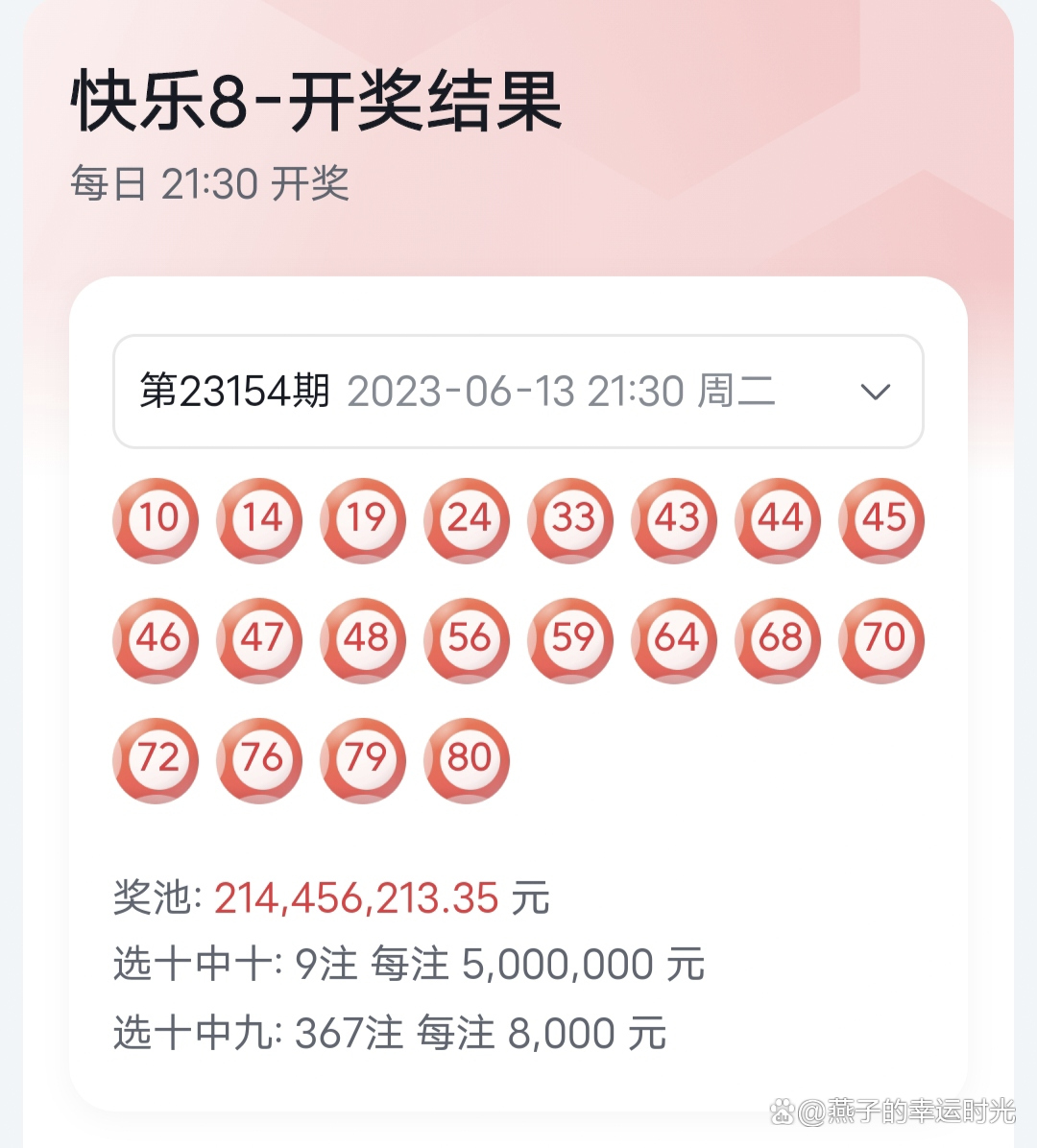The image size is (1037, 1148).
Task: Click the 选十中九 prize line
Action: pyautogui.click(x=389, y=1033)
